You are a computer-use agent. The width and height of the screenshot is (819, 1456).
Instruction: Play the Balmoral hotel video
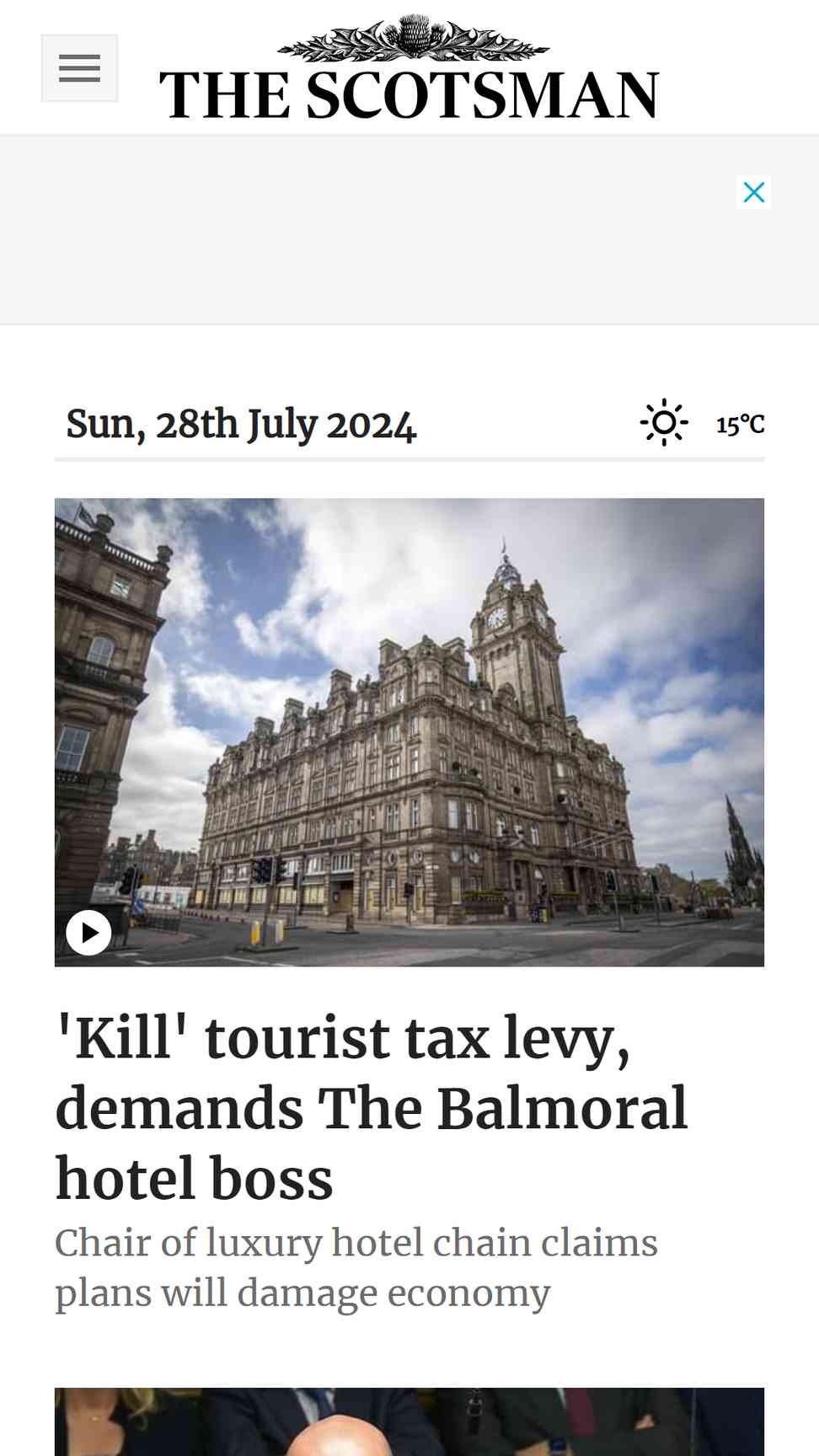(x=88, y=933)
